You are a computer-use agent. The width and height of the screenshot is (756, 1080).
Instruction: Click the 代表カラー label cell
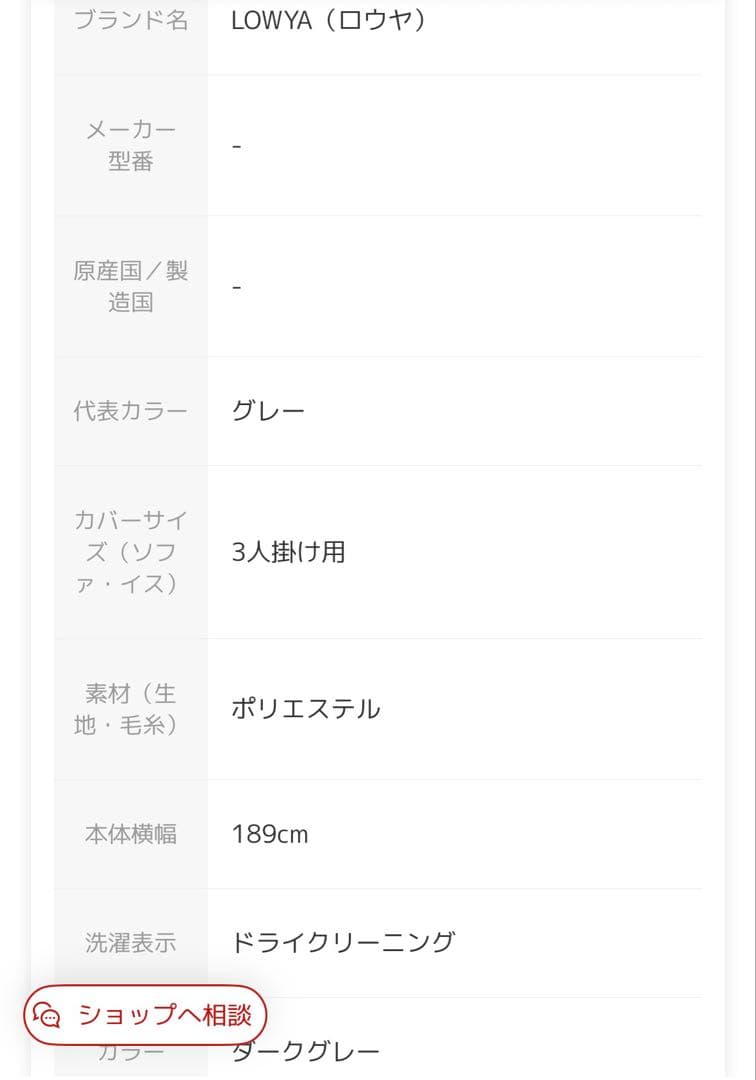[x=128, y=410]
